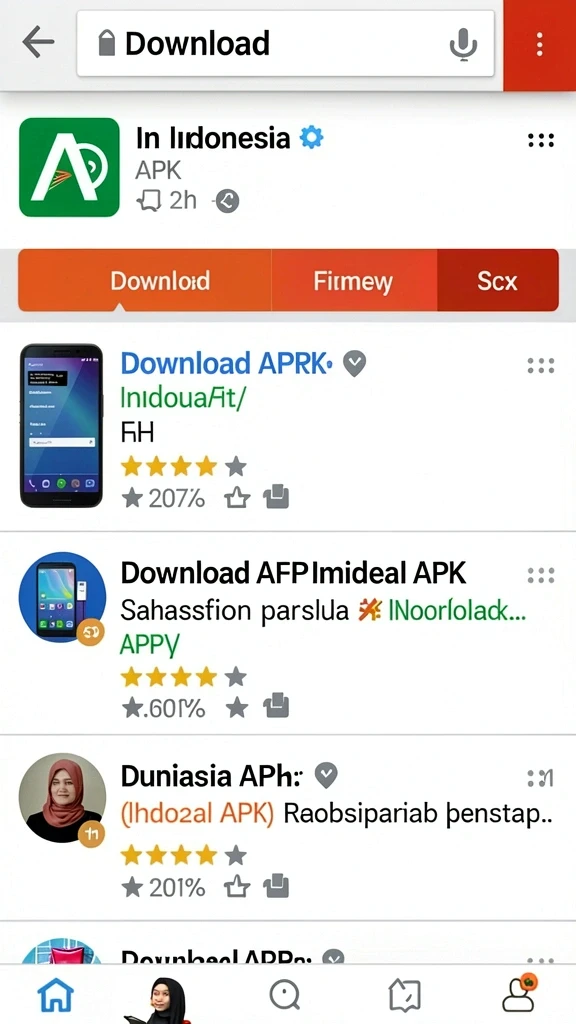Open more options for Download AFP Imideal APK
The image size is (576, 1024).
(x=541, y=575)
